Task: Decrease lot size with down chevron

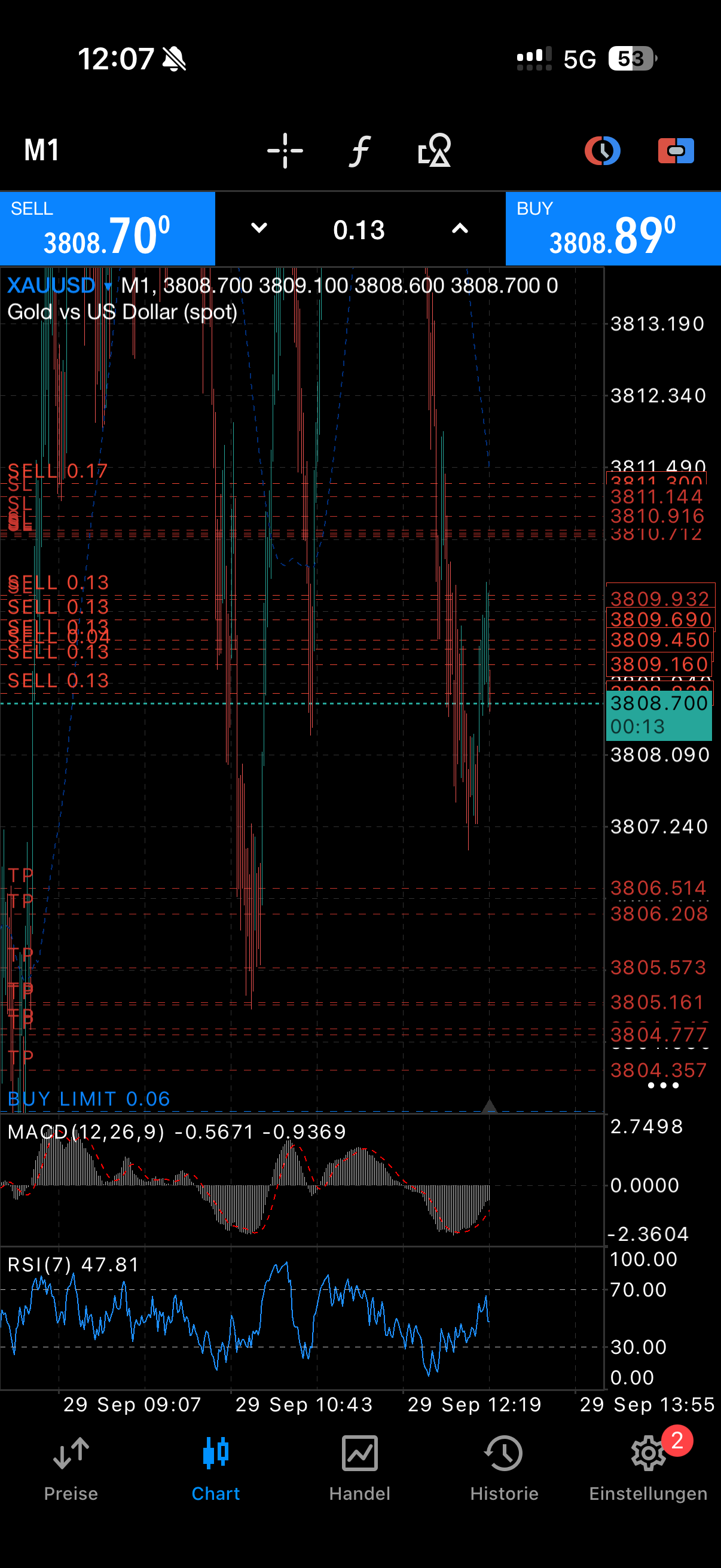Action: 259,229
